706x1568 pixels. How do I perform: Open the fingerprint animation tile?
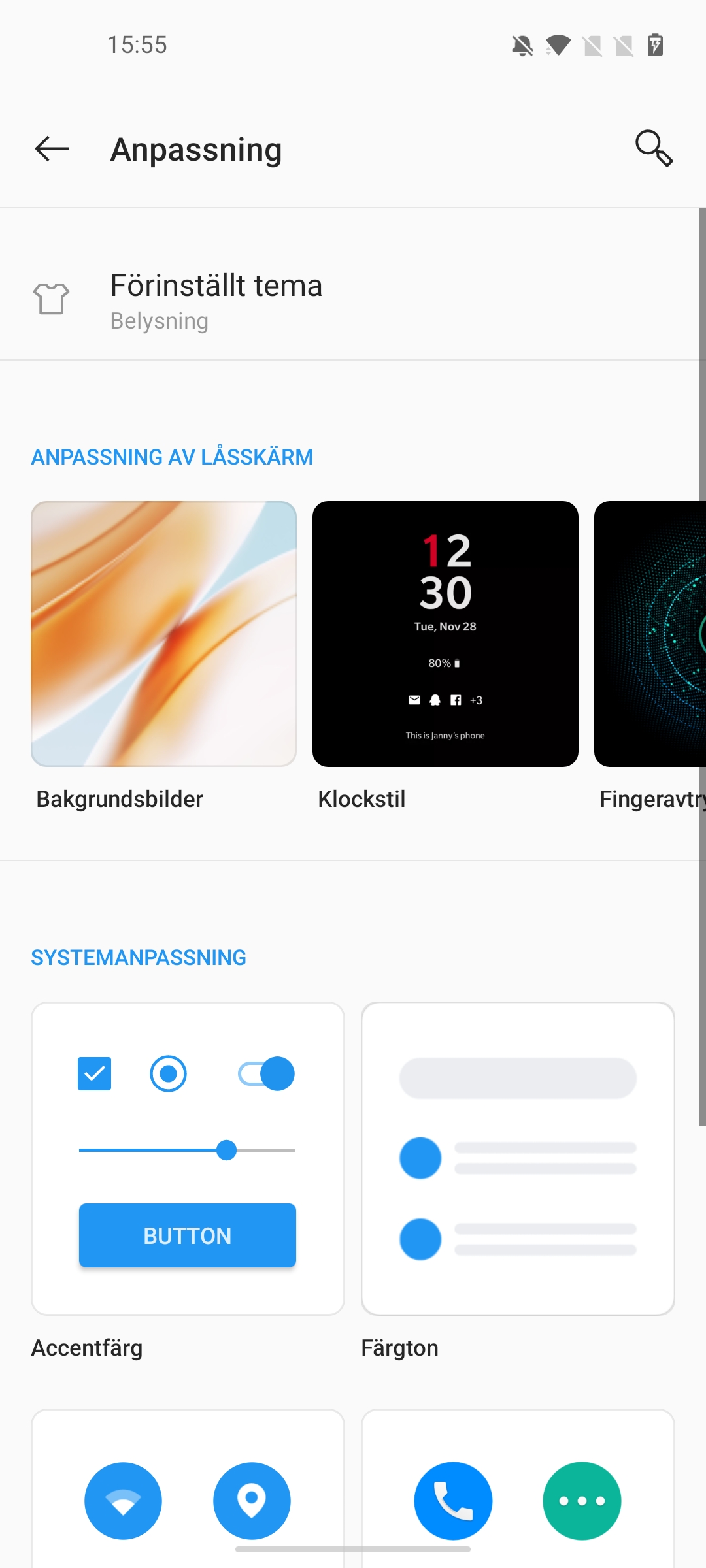(x=650, y=634)
